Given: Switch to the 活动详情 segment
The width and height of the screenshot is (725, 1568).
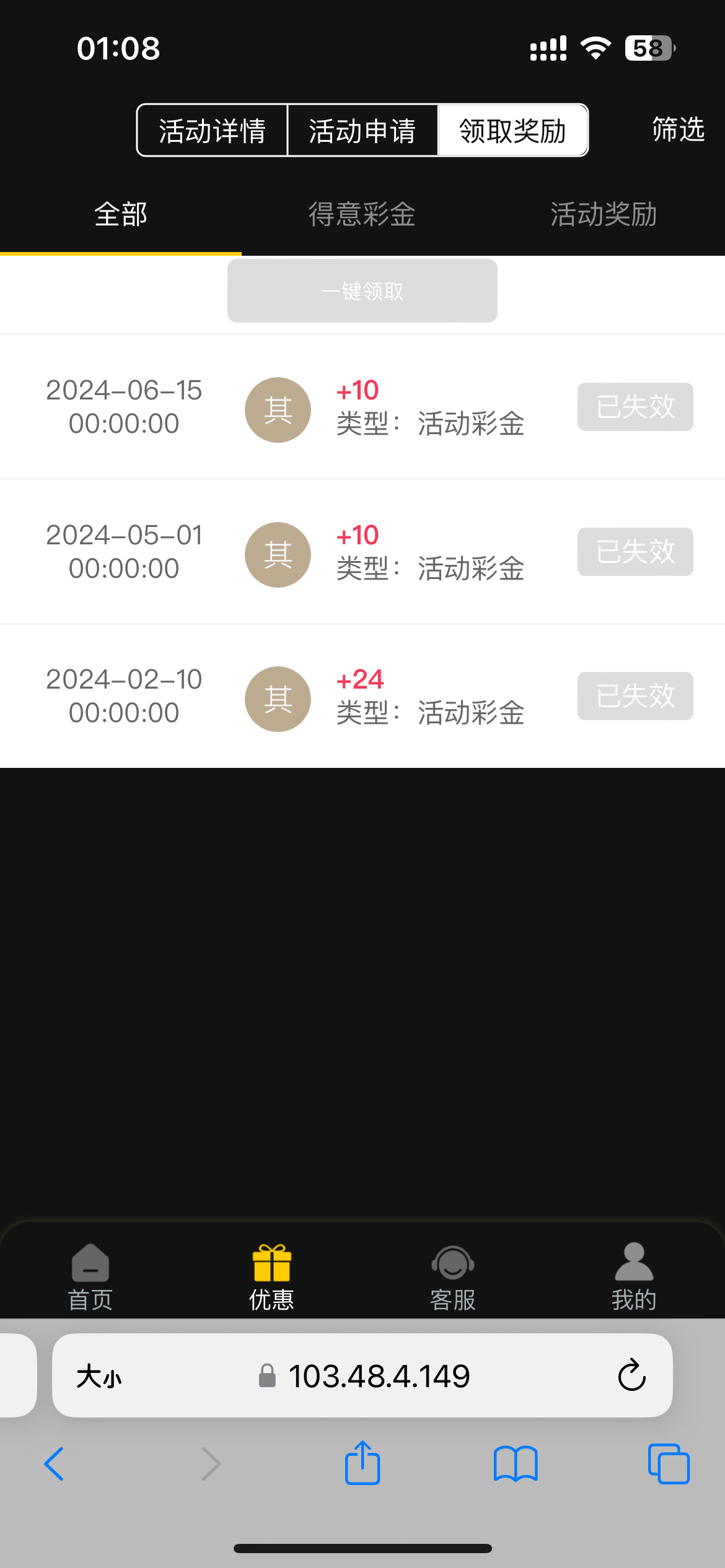Looking at the screenshot, I should 212,131.
